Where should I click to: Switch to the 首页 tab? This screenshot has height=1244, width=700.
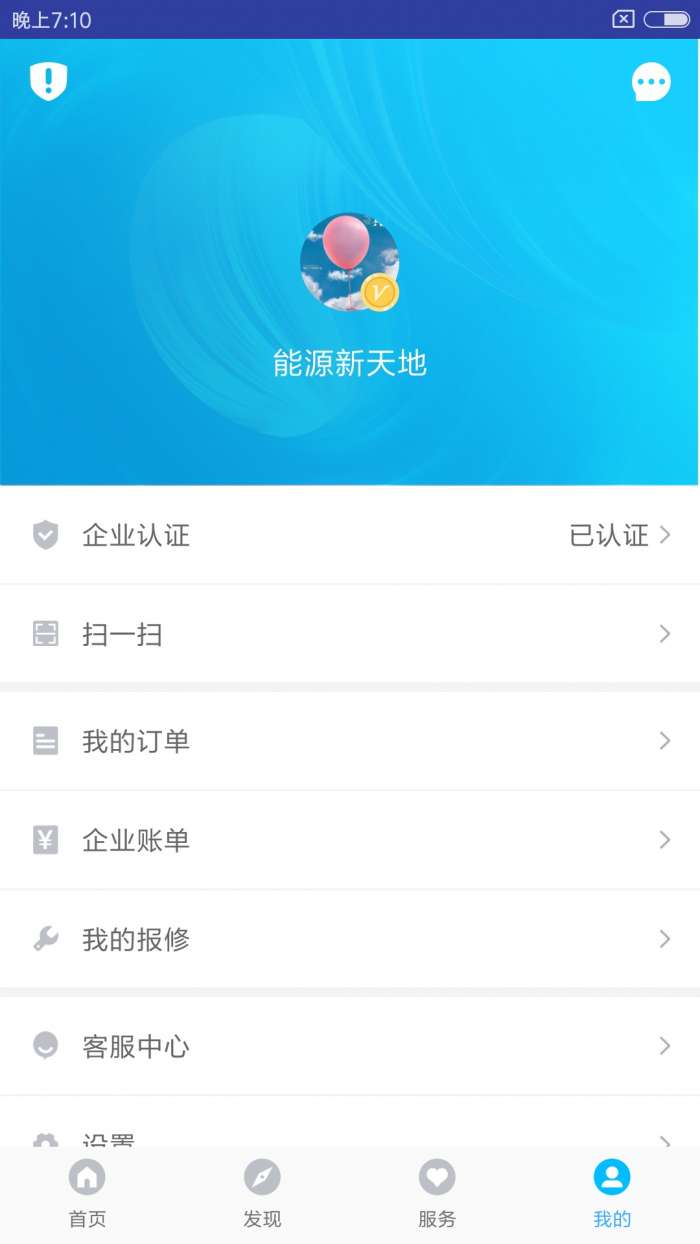[x=87, y=1194]
